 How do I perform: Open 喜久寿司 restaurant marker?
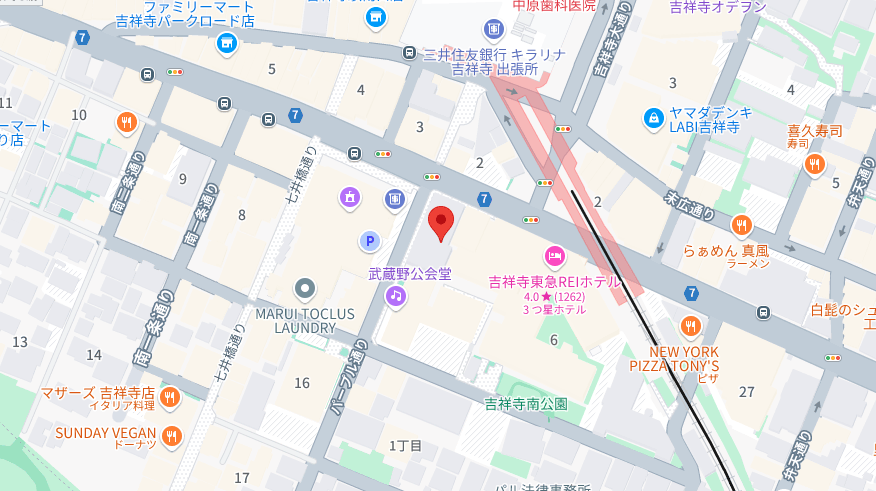point(815,164)
